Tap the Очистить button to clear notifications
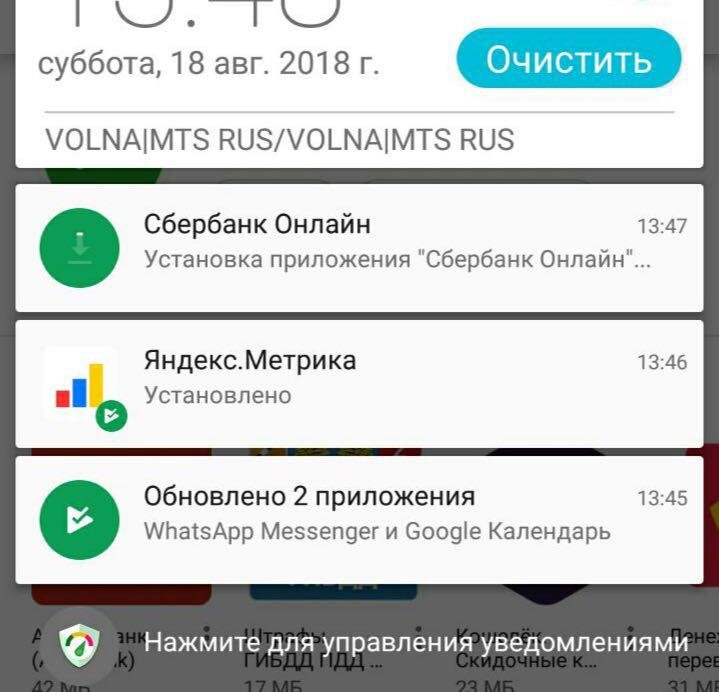Image resolution: width=719 pixels, height=692 pixels. pos(568,59)
